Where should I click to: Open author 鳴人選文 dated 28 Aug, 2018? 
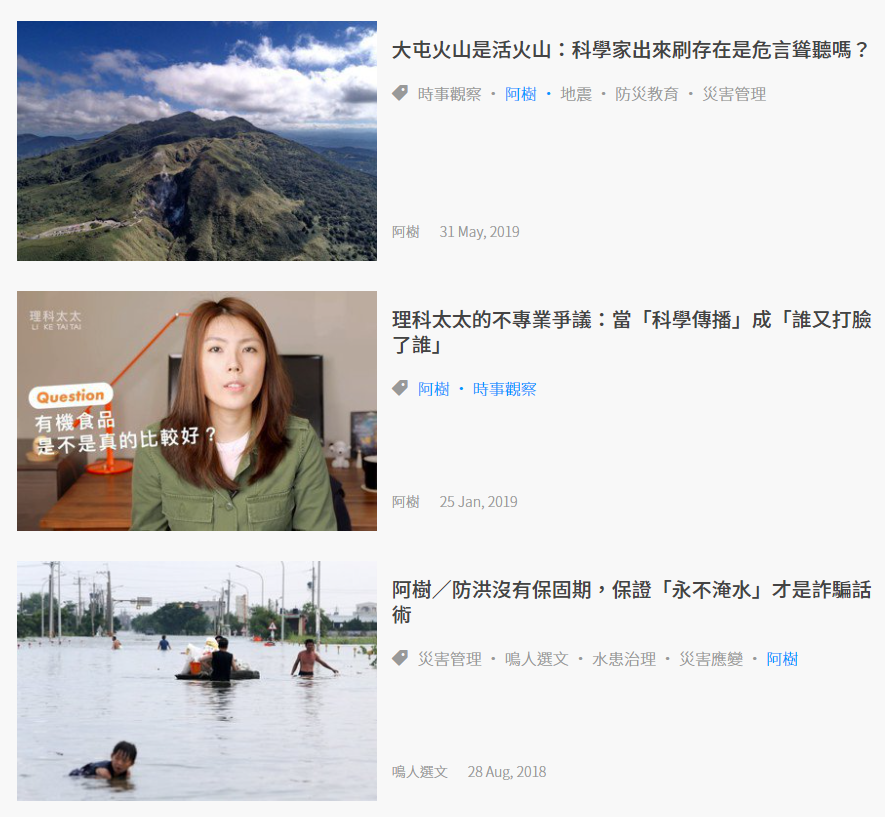pyautogui.click(x=420, y=772)
